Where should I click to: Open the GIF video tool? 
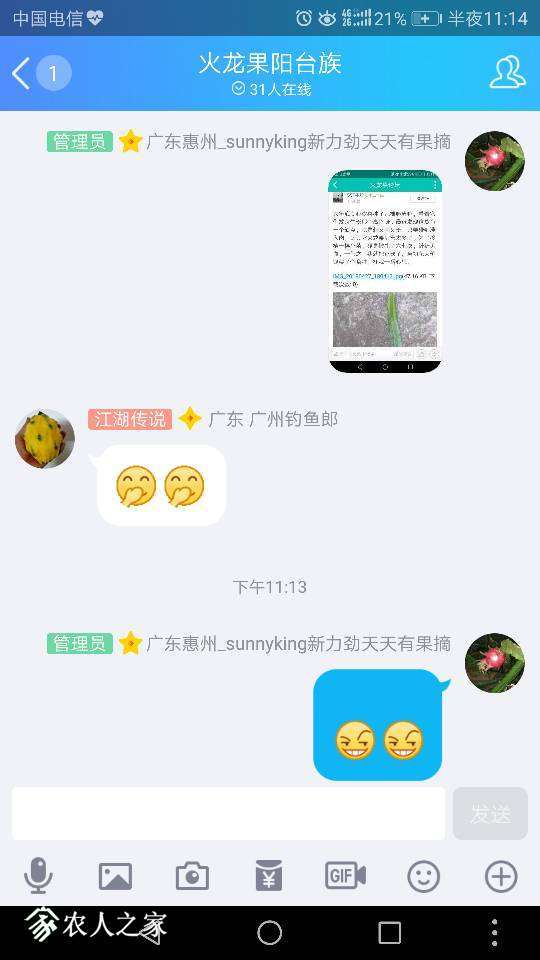[x=345, y=876]
